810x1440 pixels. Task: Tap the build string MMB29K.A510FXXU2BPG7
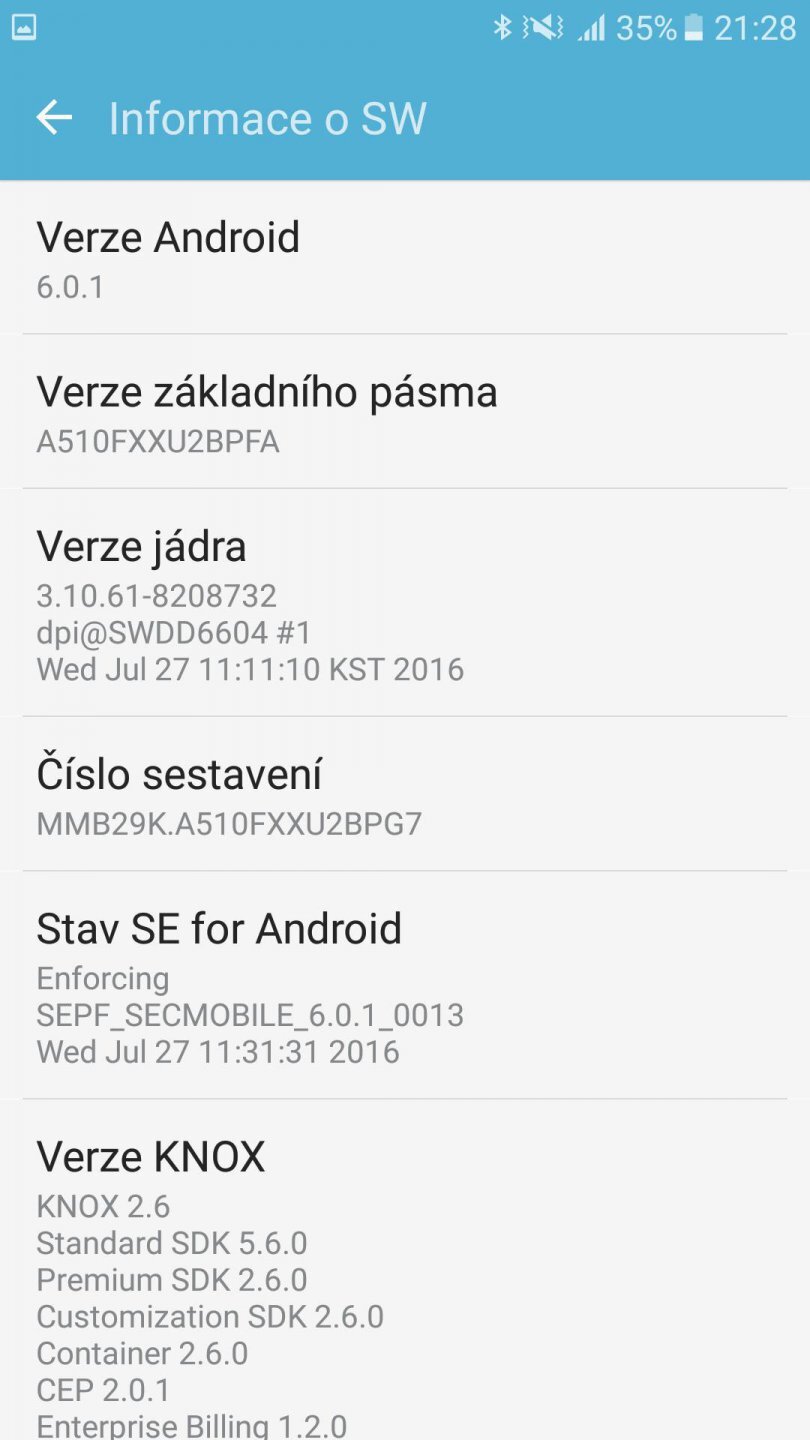click(x=230, y=822)
